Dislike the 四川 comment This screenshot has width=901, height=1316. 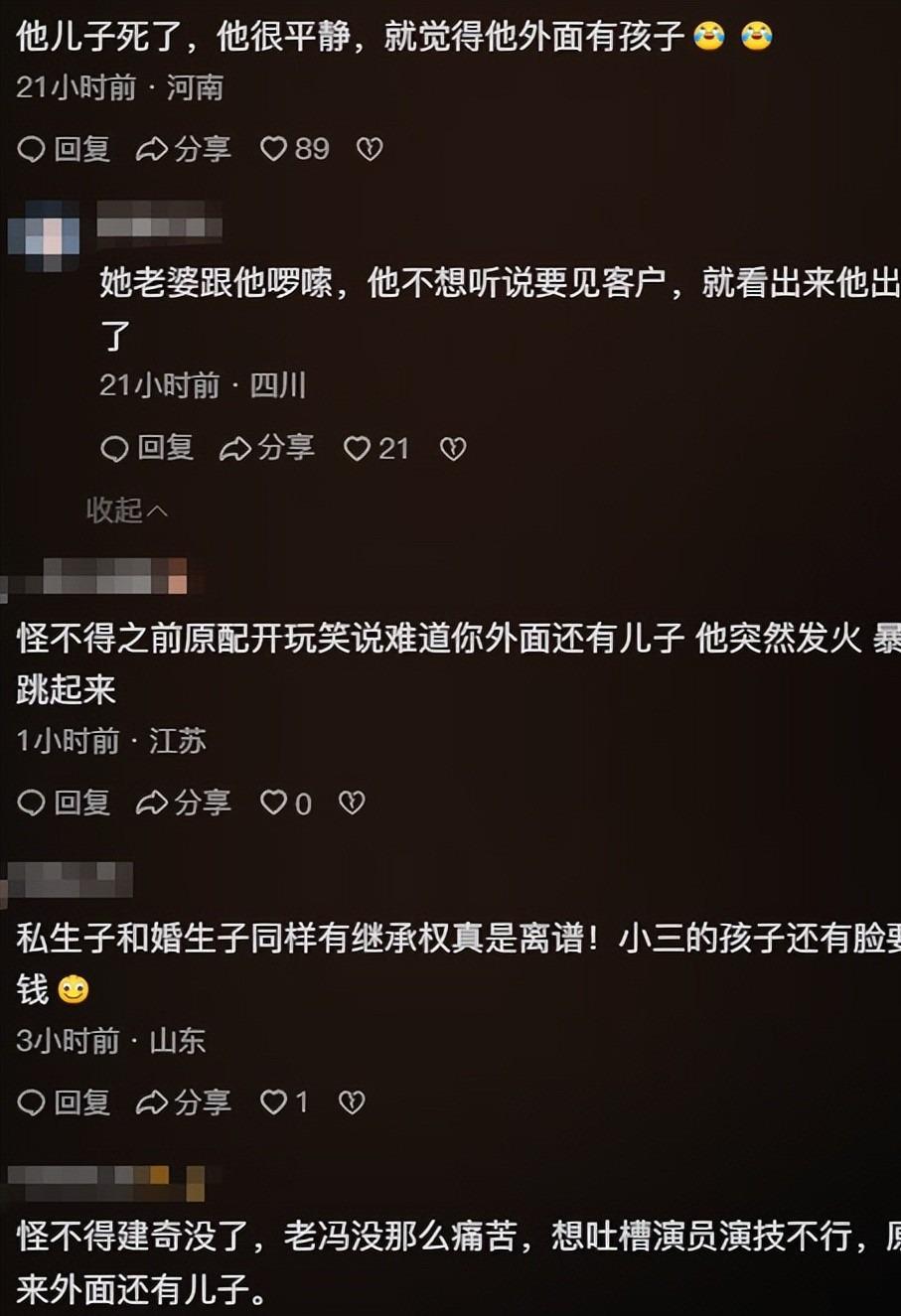pos(453,448)
